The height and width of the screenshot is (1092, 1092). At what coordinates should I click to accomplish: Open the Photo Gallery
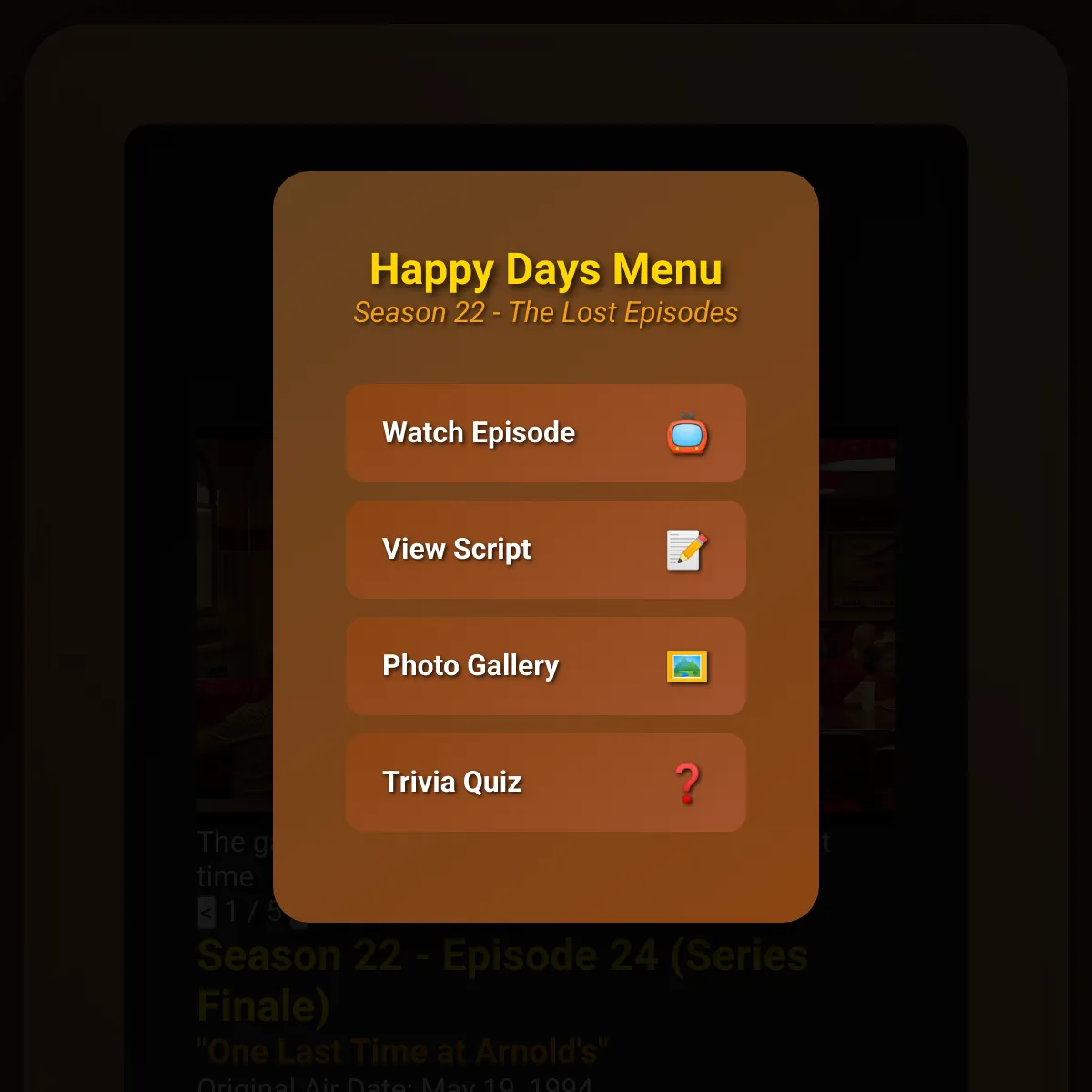(x=545, y=666)
